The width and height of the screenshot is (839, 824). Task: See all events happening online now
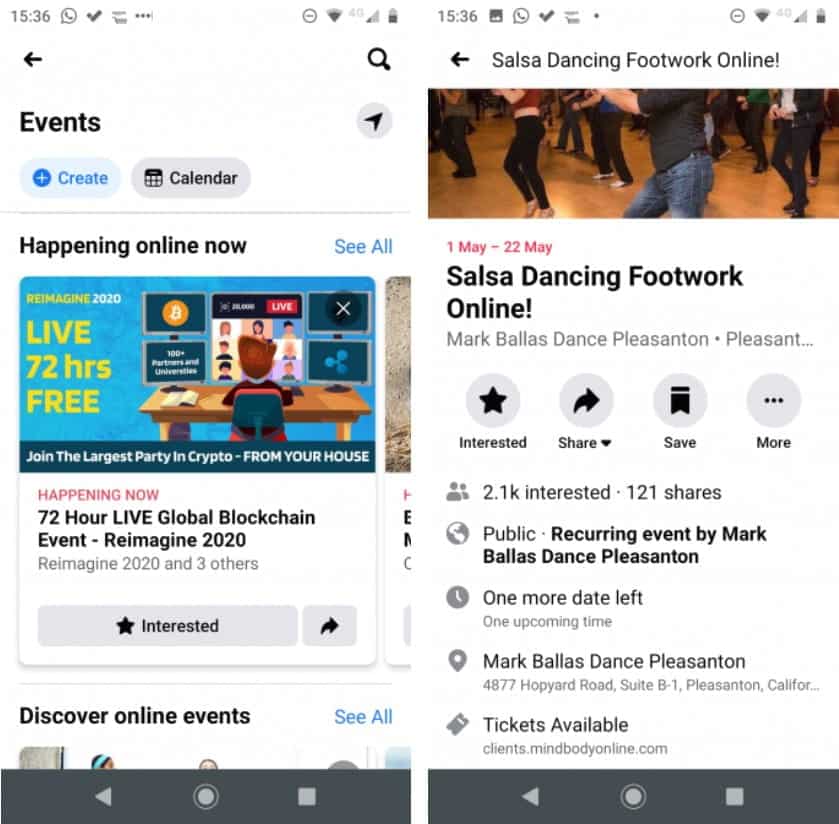pyautogui.click(x=363, y=246)
